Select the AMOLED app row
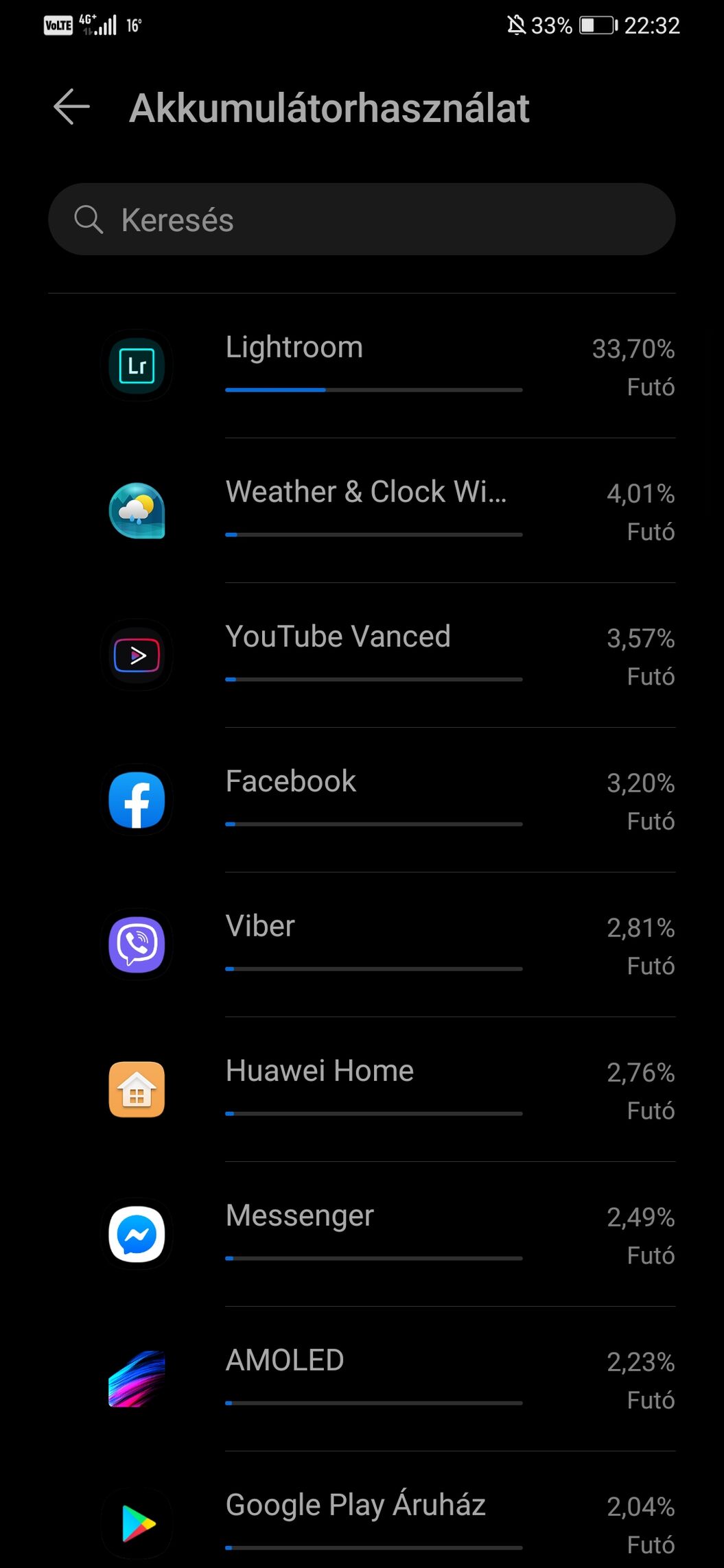Image resolution: width=724 pixels, height=1568 pixels. [x=362, y=1379]
